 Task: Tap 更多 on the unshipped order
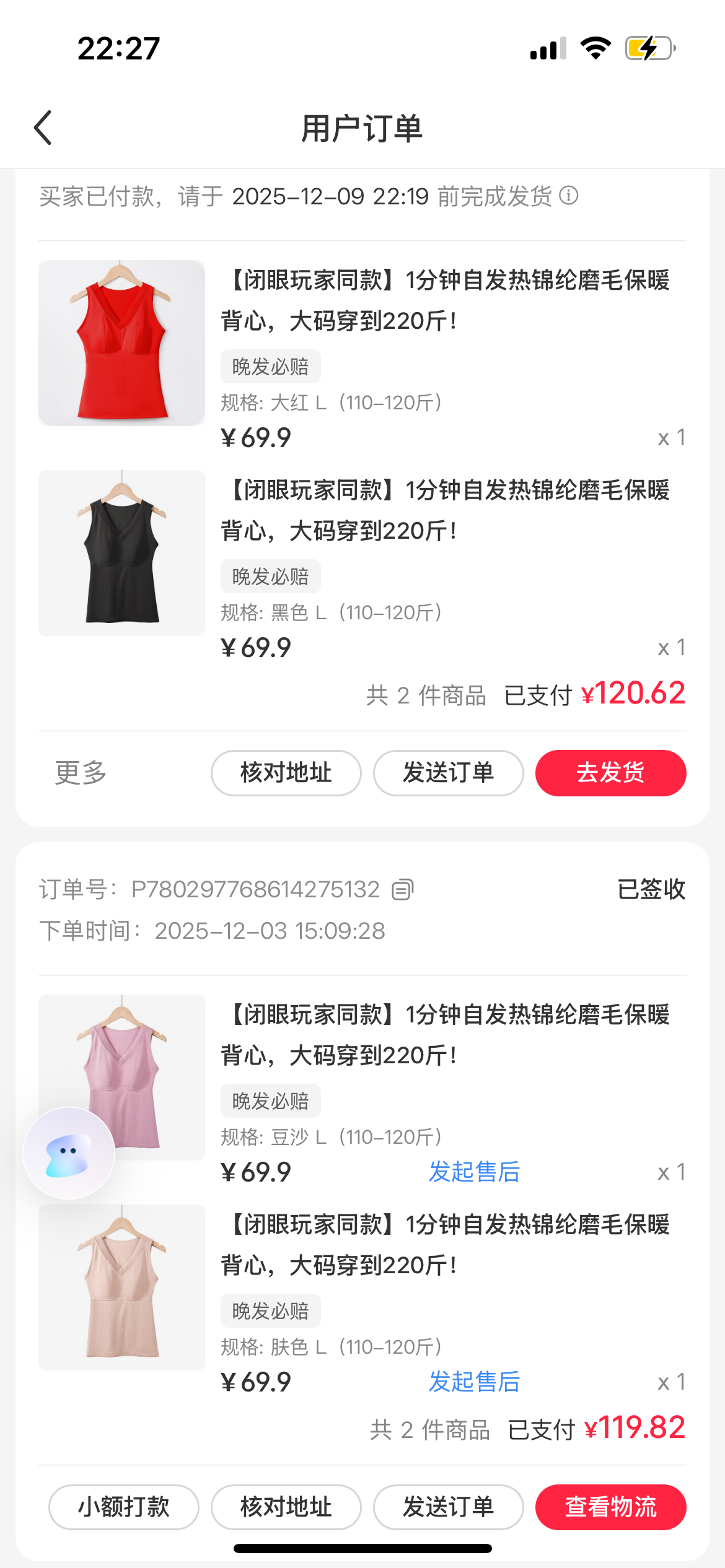click(81, 773)
